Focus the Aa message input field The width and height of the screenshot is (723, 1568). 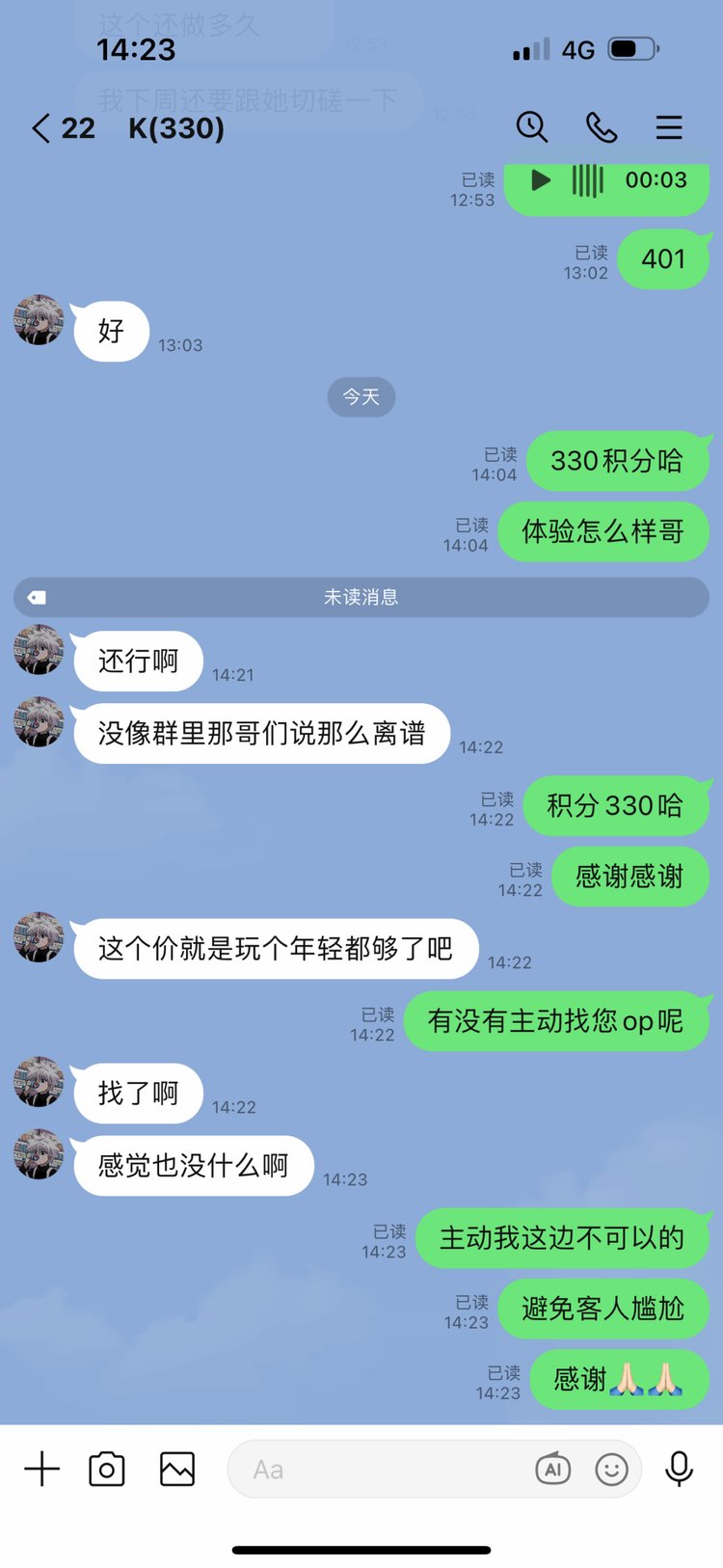pos(376,1470)
